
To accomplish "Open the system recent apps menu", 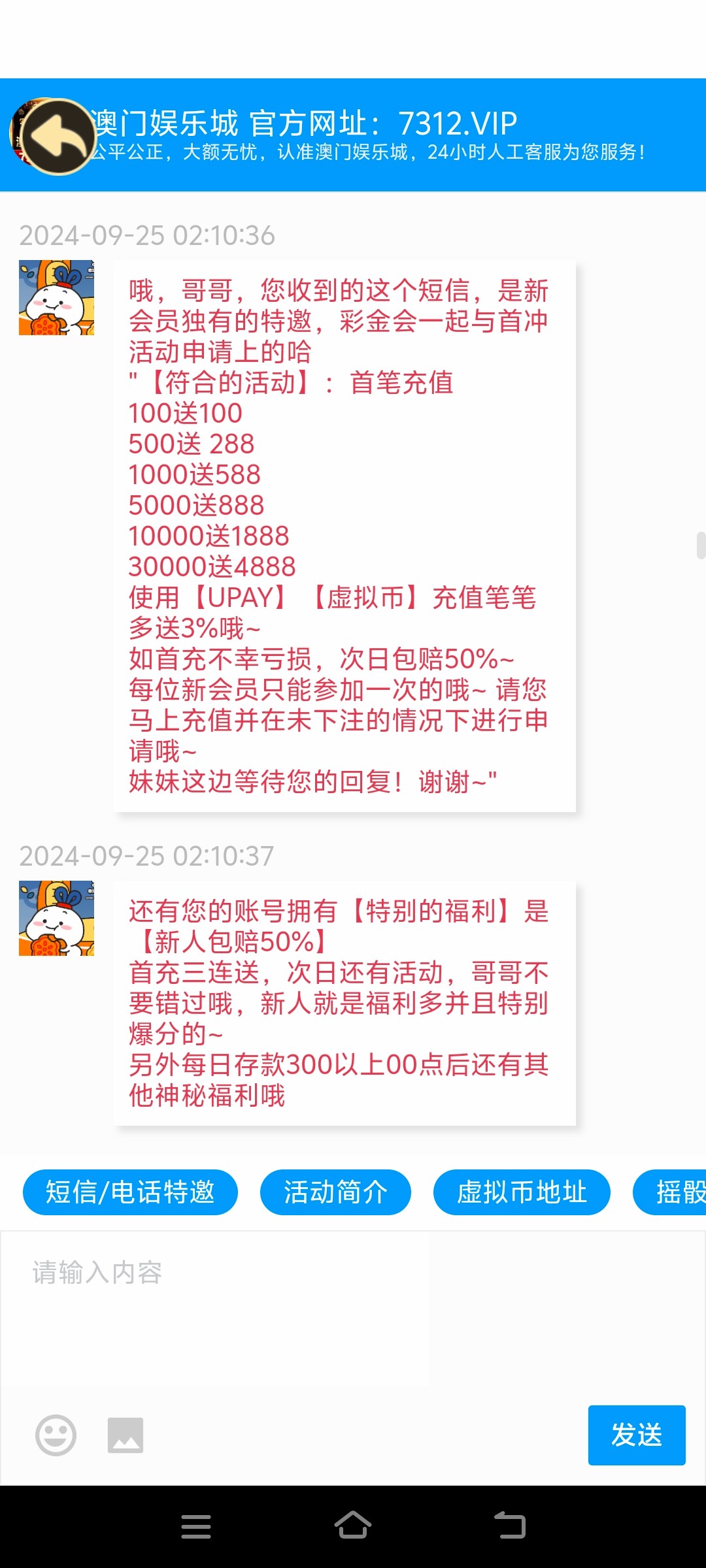I will [196, 1526].
